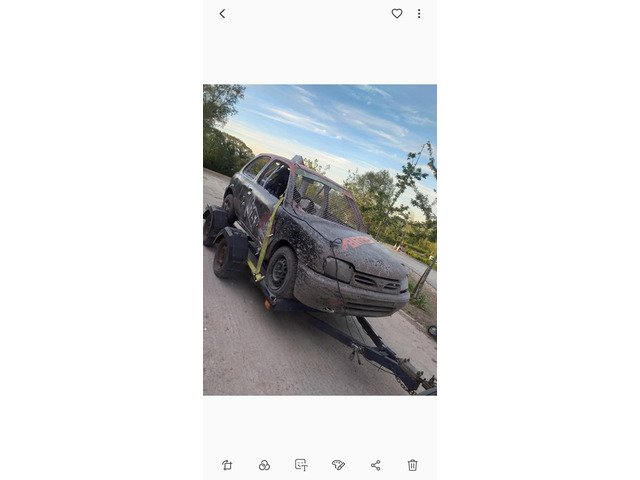Open the crop and rotate tool
The width and height of the screenshot is (640, 480).
(x=227, y=465)
